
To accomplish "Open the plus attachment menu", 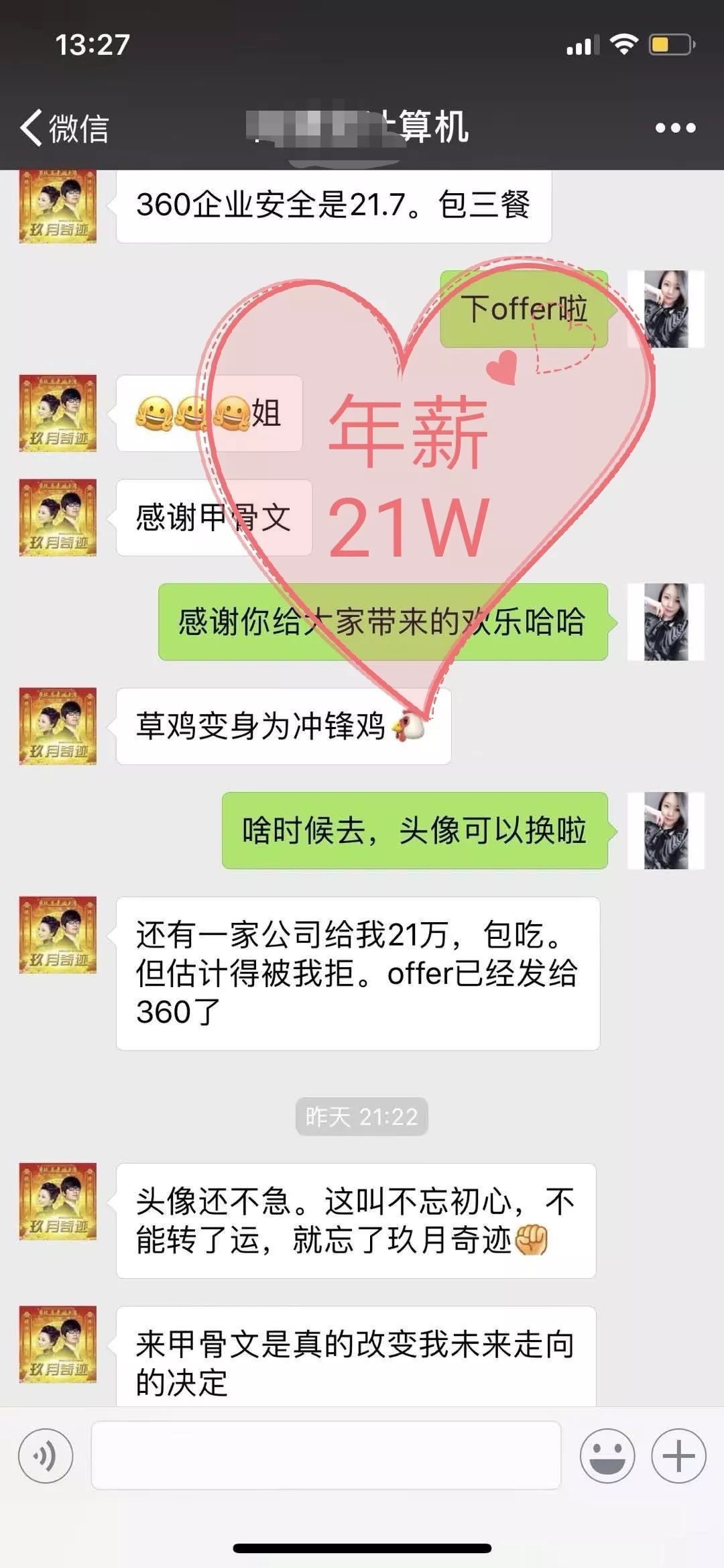I will [678, 1455].
